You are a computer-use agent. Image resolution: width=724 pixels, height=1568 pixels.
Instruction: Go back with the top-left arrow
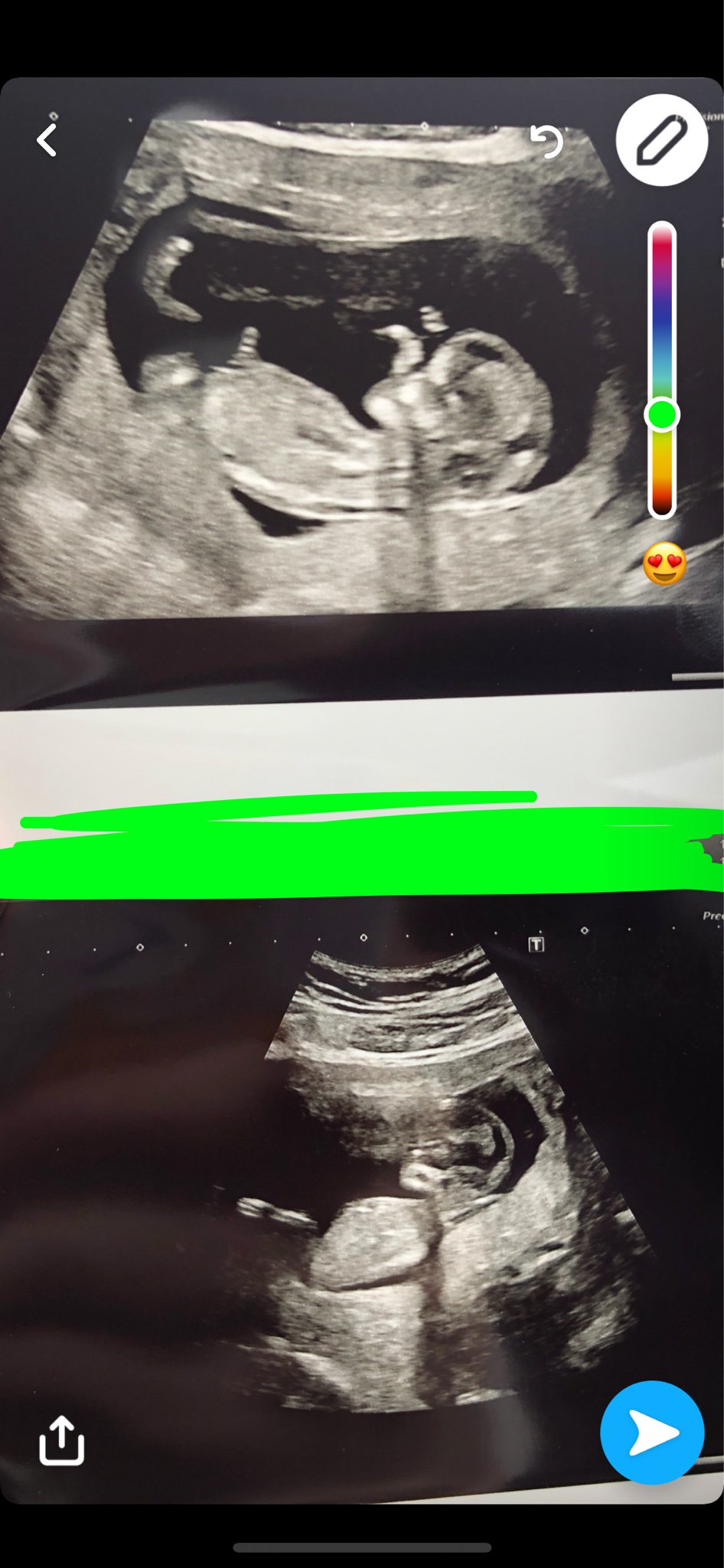coord(47,140)
